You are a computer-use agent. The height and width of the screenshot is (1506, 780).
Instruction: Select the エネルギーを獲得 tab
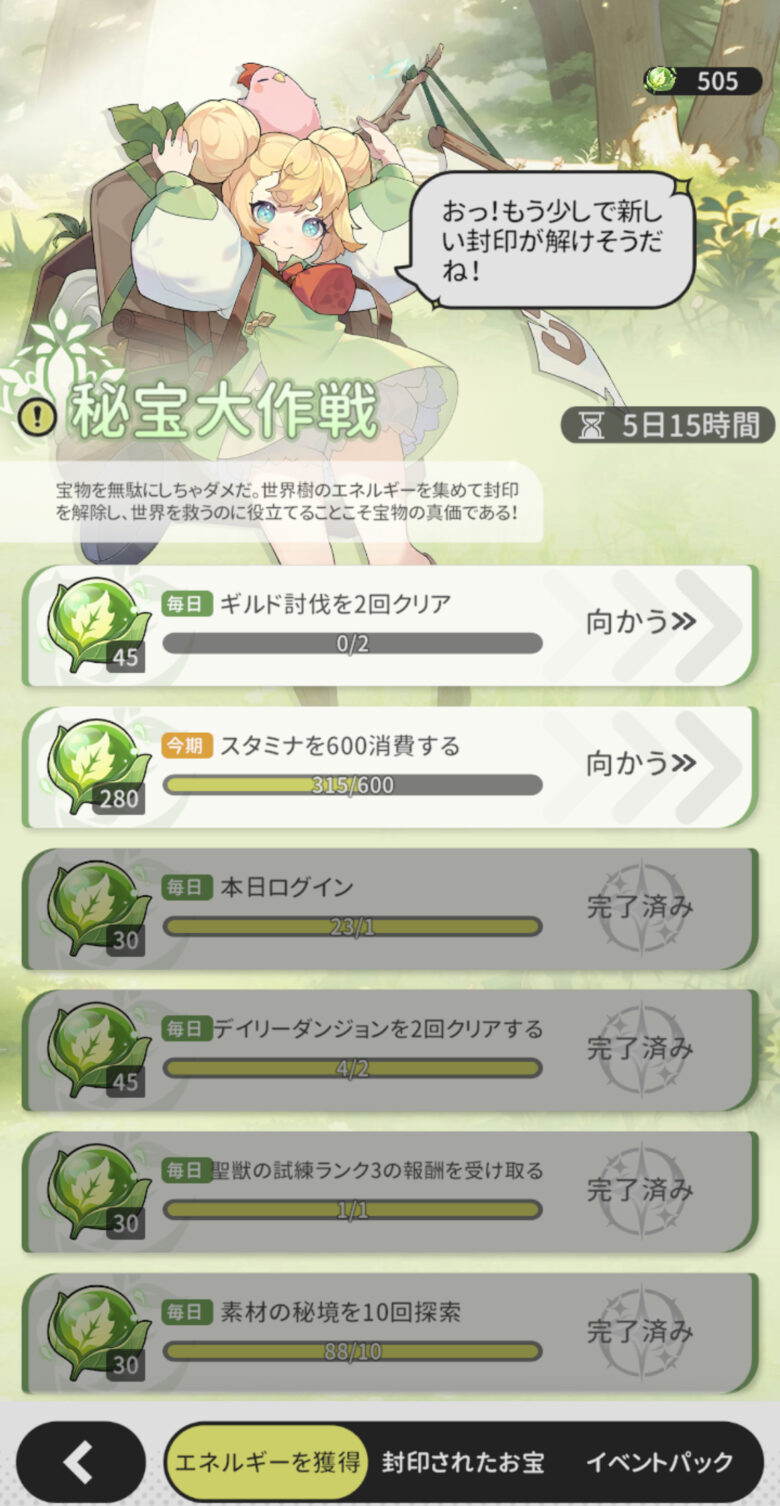click(x=267, y=1462)
